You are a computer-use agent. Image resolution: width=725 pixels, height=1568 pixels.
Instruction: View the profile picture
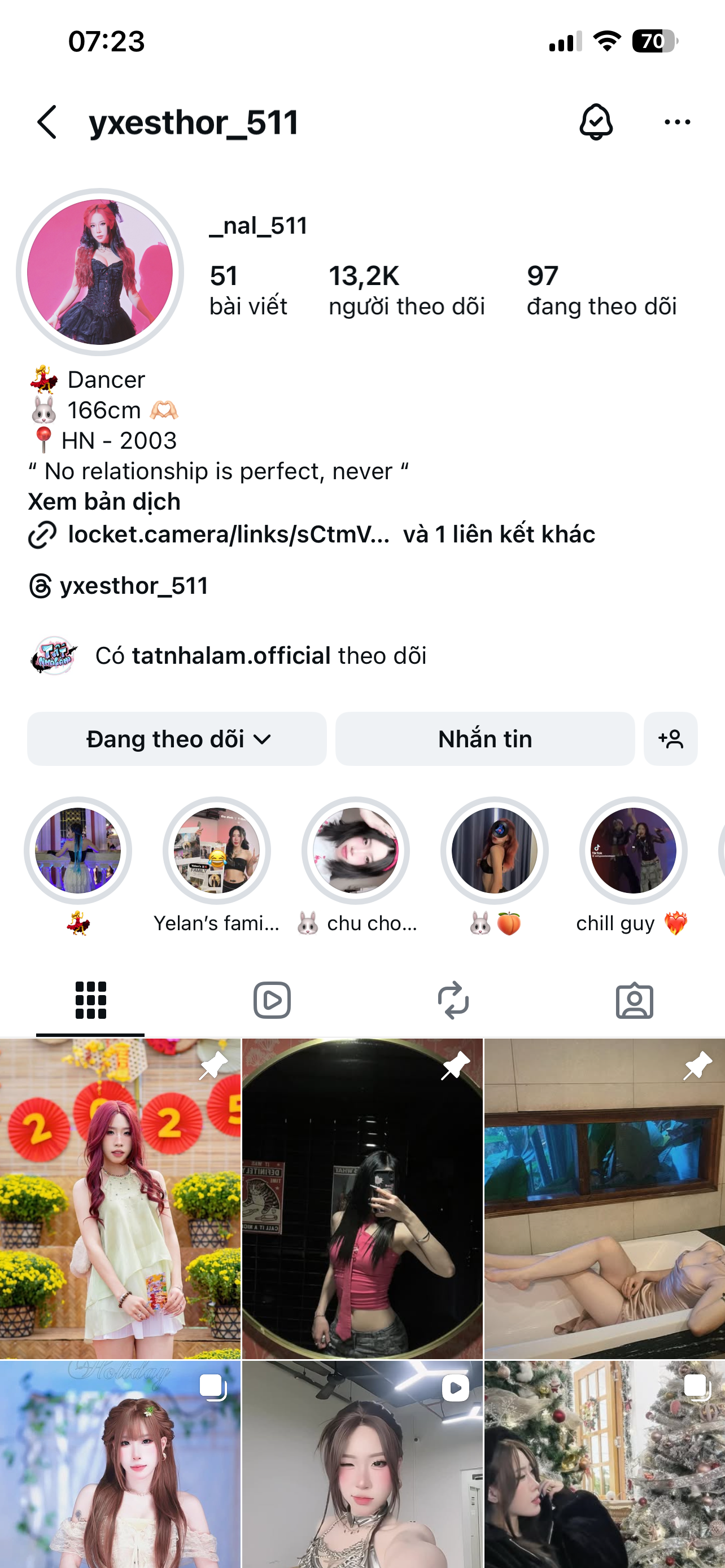100,272
